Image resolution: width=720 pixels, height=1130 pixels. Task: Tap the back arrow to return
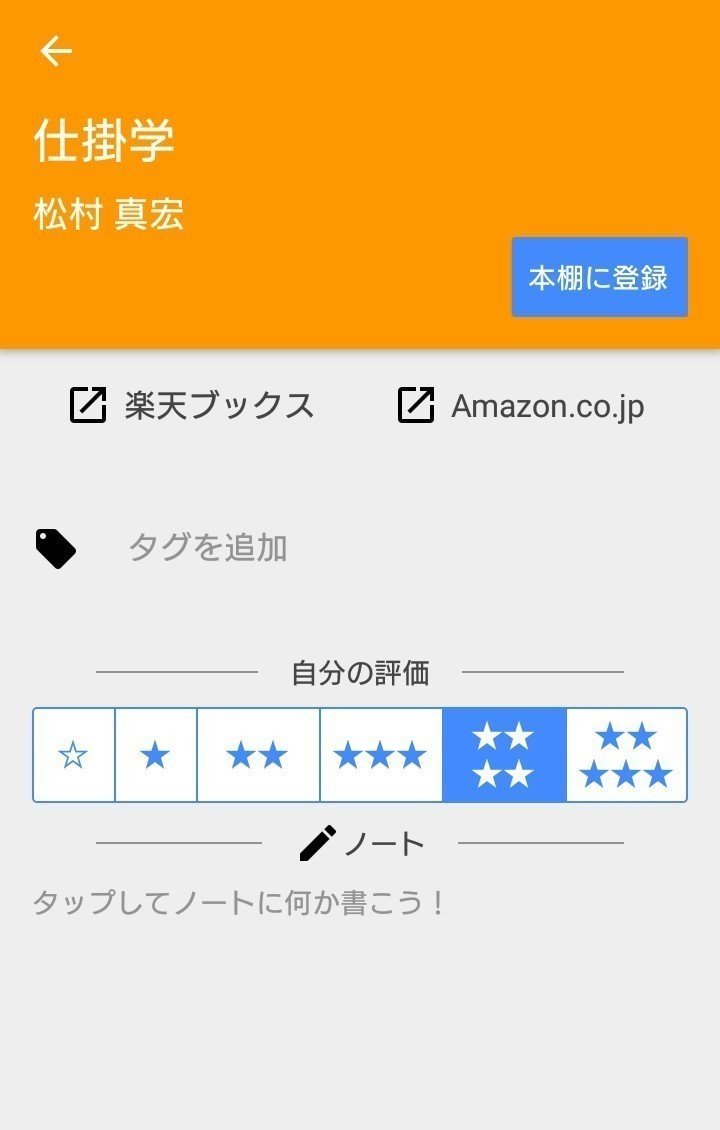pyautogui.click(x=55, y=50)
